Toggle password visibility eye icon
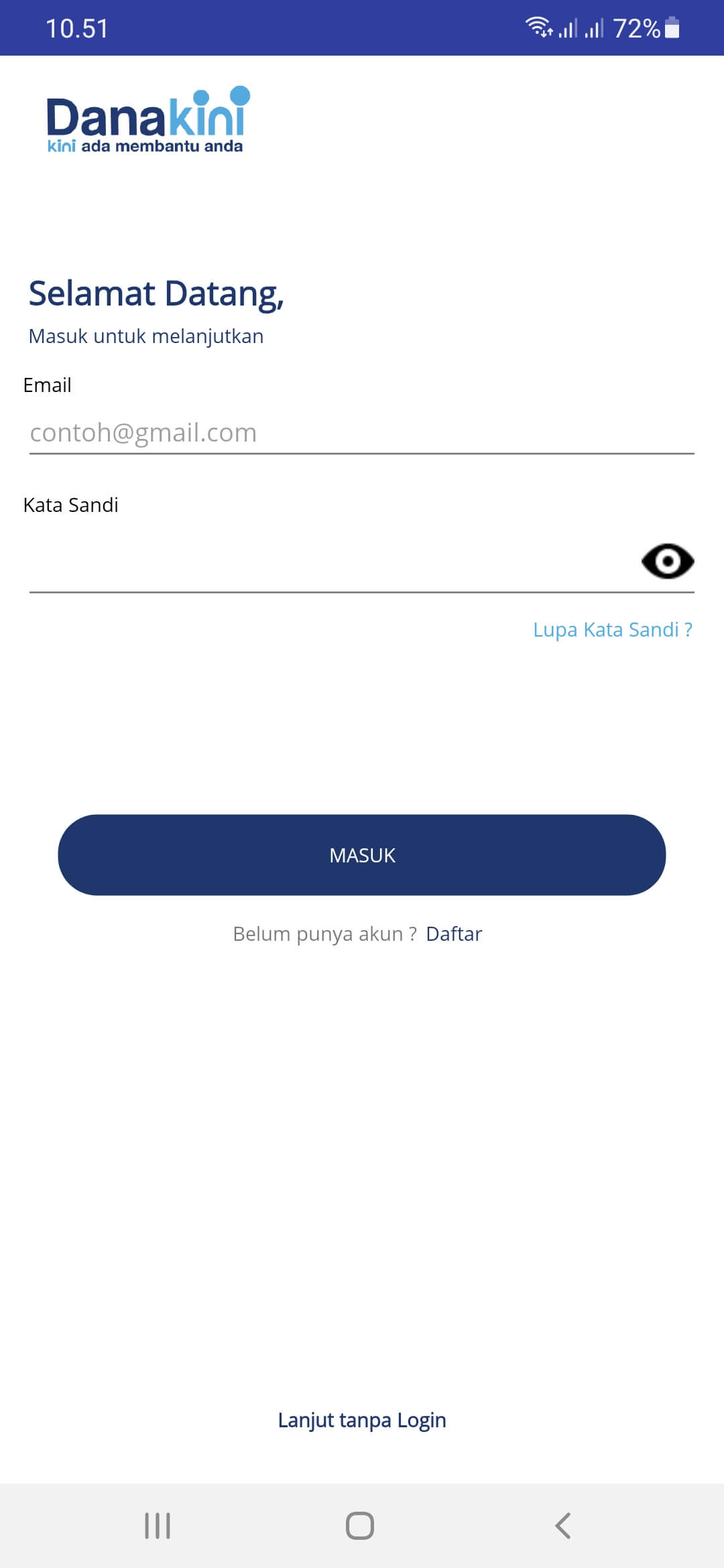This screenshot has height=1568, width=724. [x=667, y=562]
